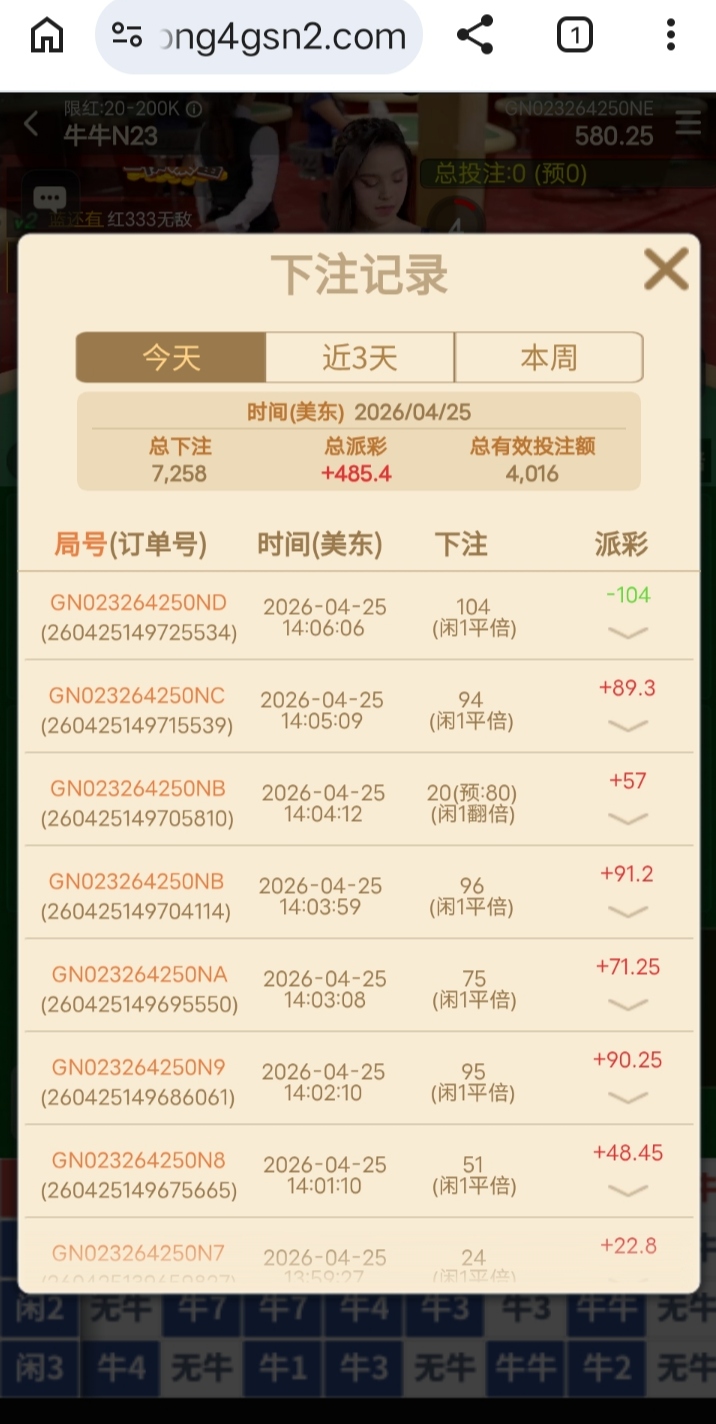Share this page from the browser toolbar
This screenshot has width=716, height=1424.
[x=475, y=36]
